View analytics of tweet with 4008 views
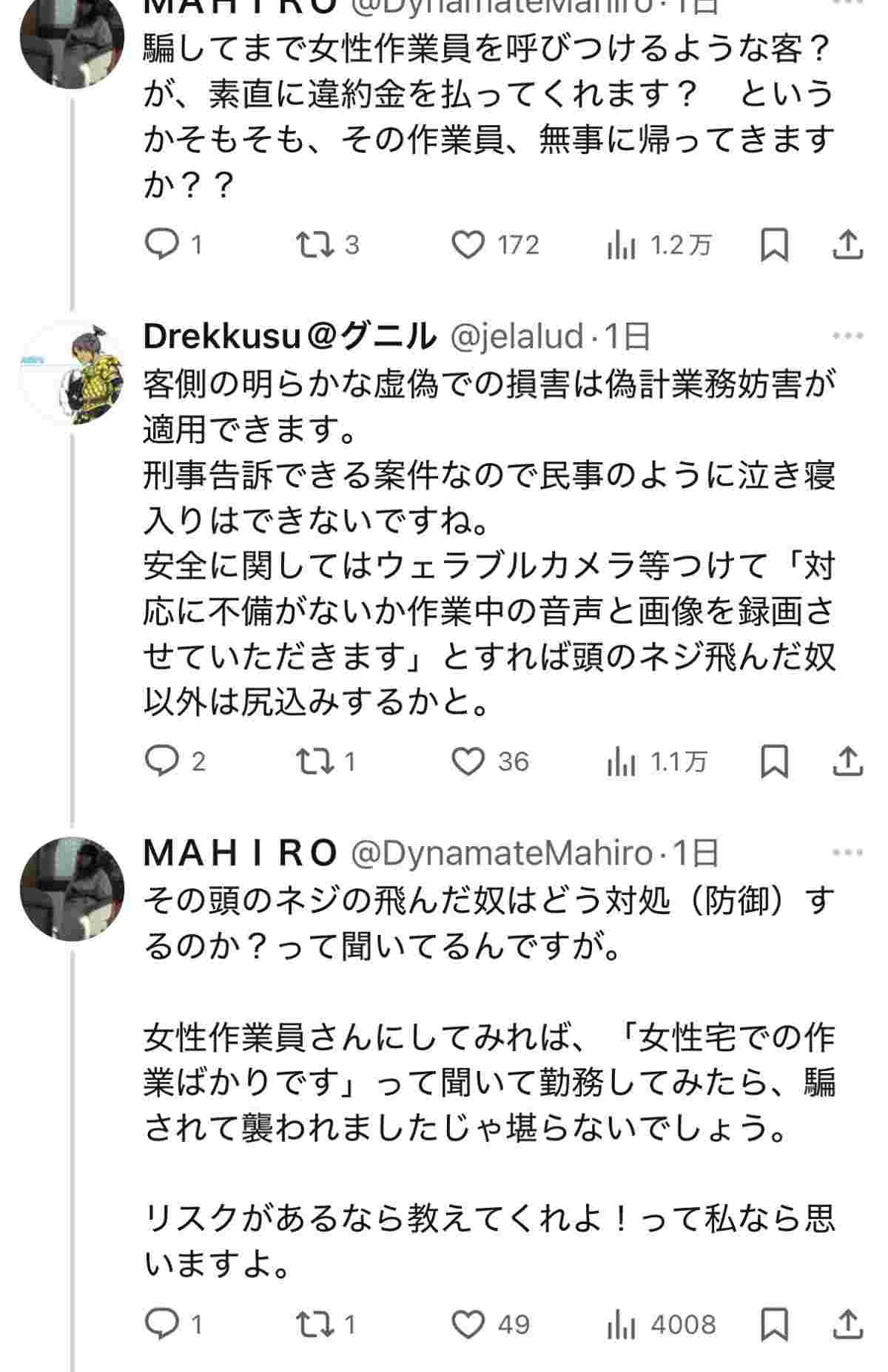The height and width of the screenshot is (1372, 888). [622, 1325]
